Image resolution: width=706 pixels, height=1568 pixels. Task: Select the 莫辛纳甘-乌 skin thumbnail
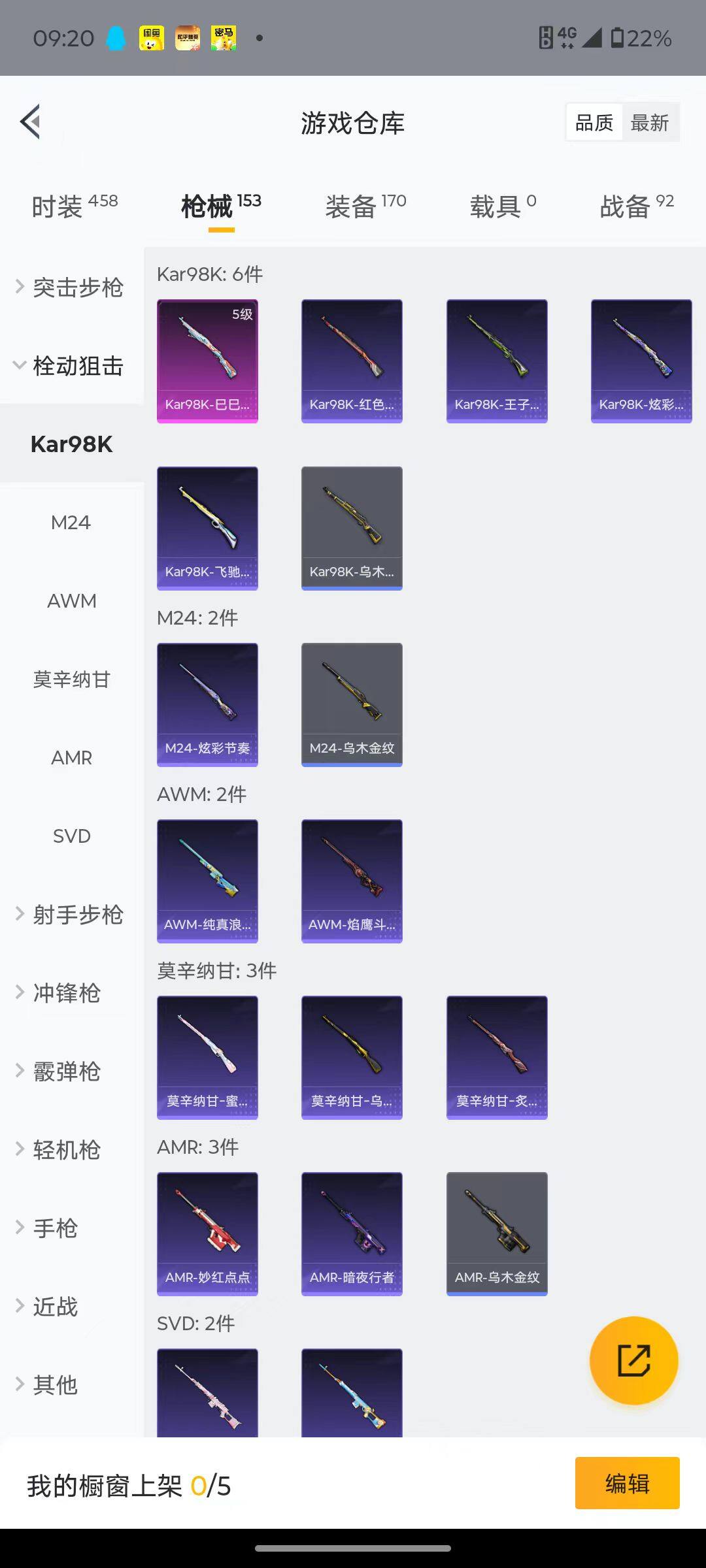point(352,1056)
